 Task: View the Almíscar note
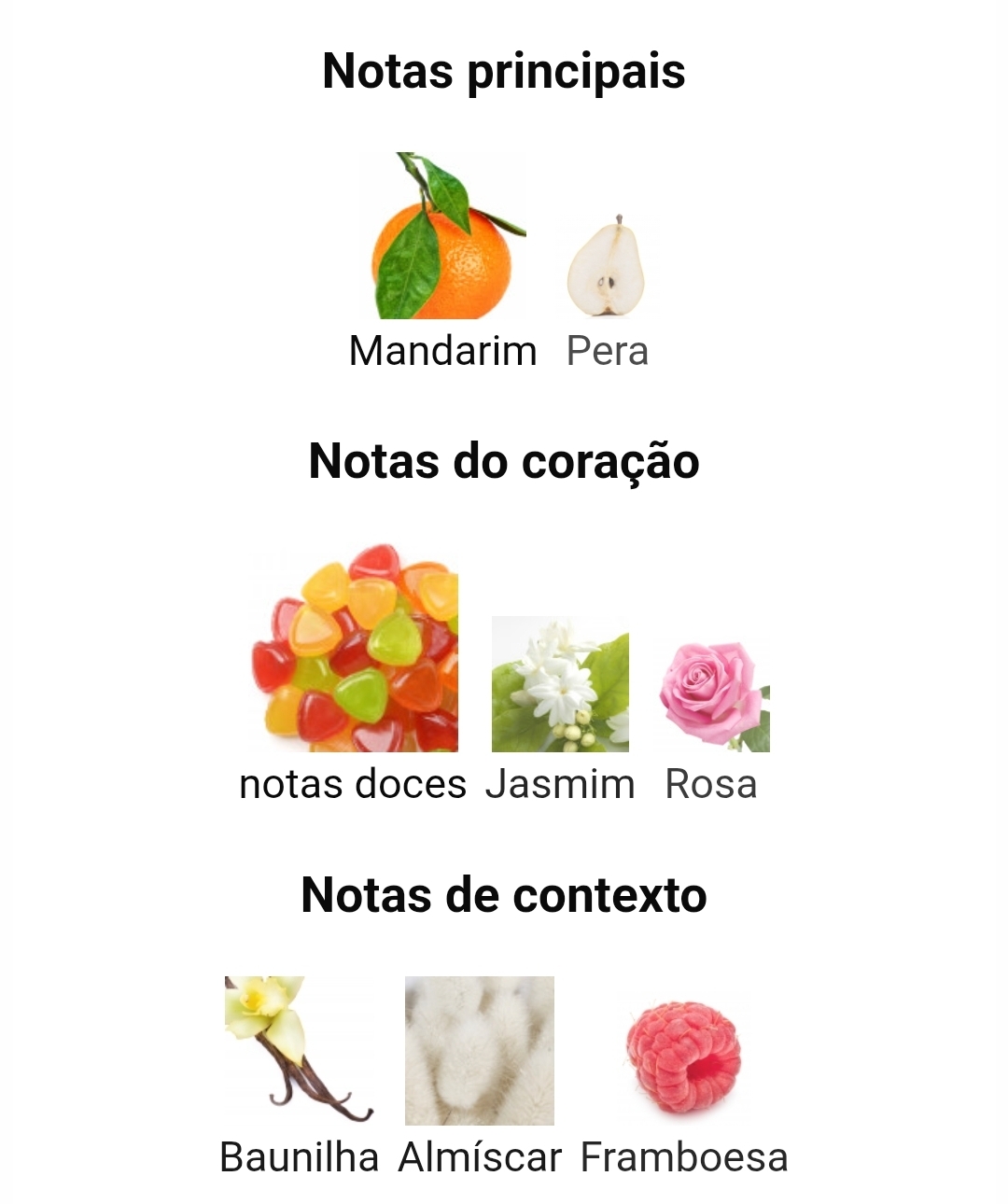click(480, 1050)
